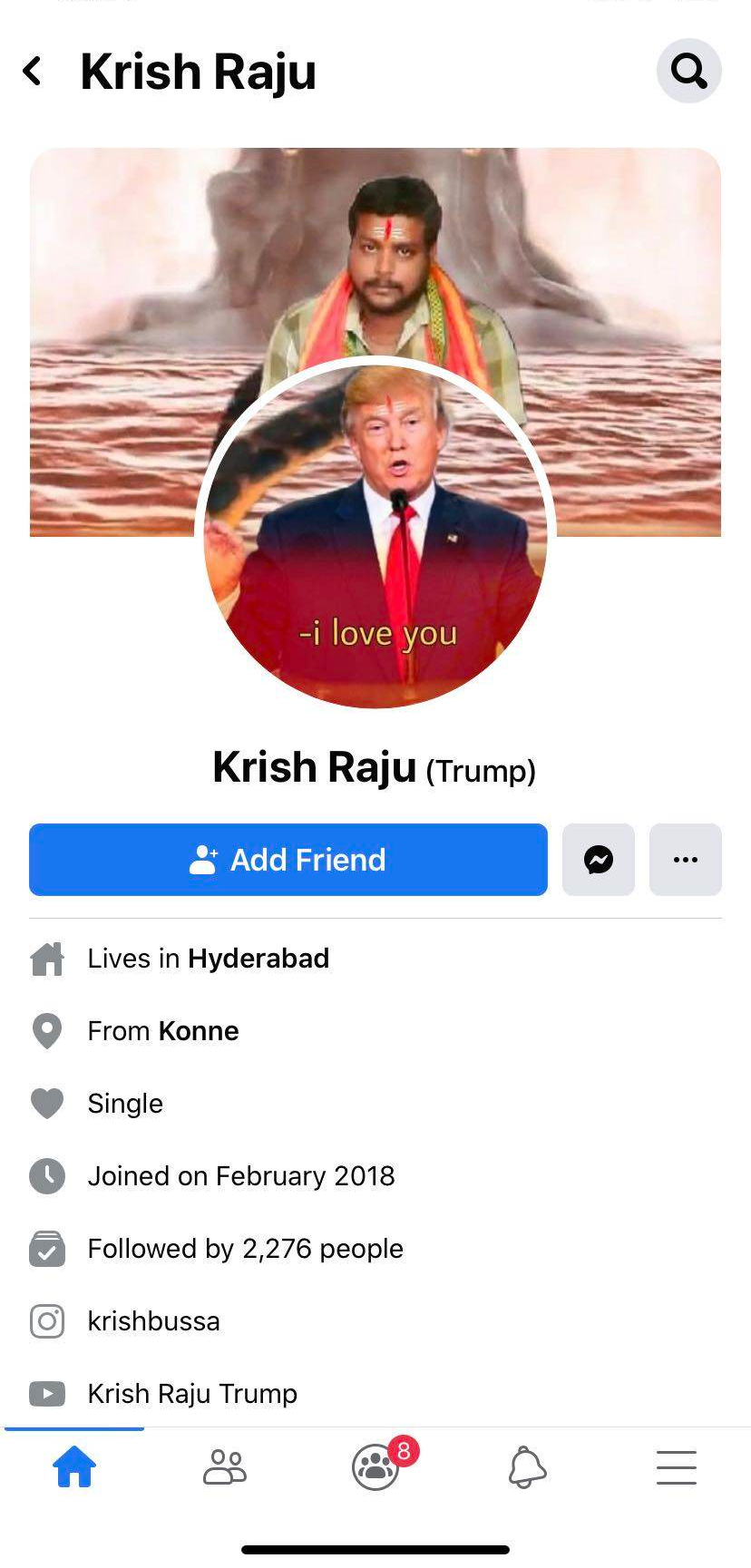Open search on this profile
Screen dimensions: 751x1568
688,71
